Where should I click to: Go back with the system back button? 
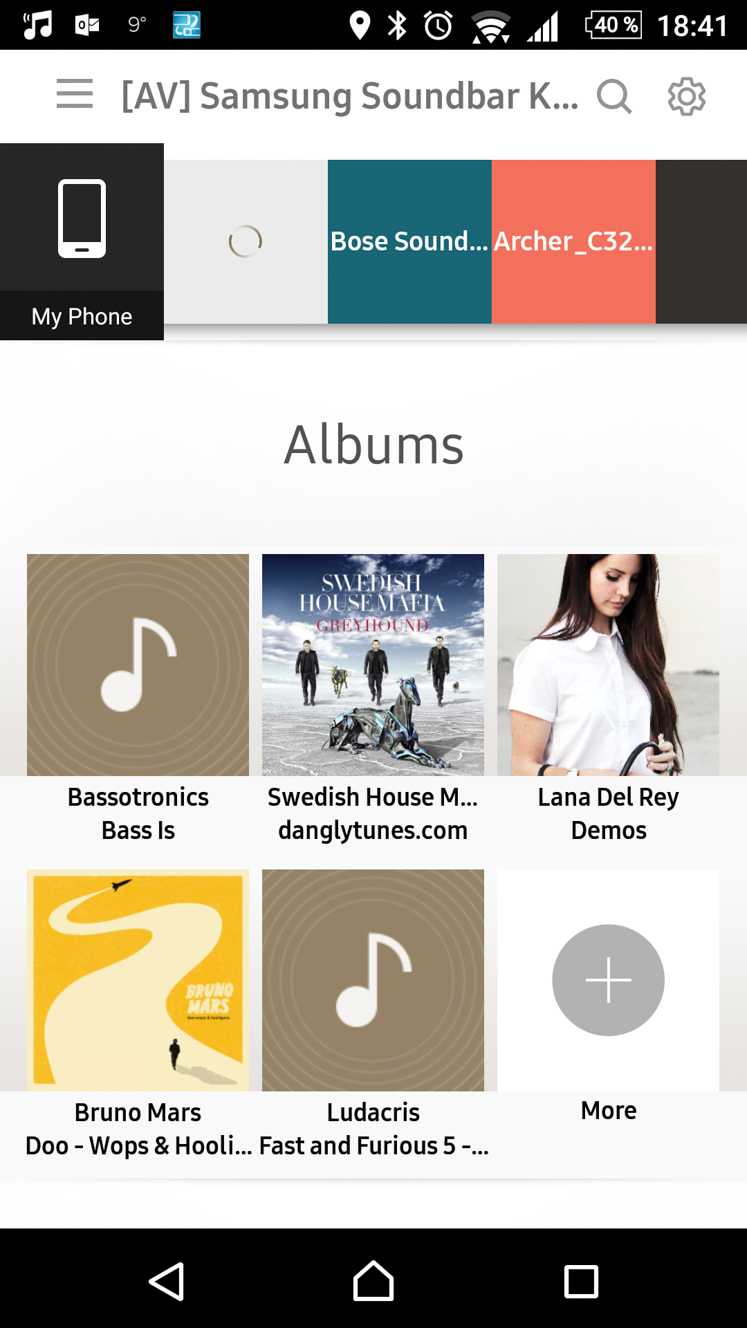[x=166, y=1280]
